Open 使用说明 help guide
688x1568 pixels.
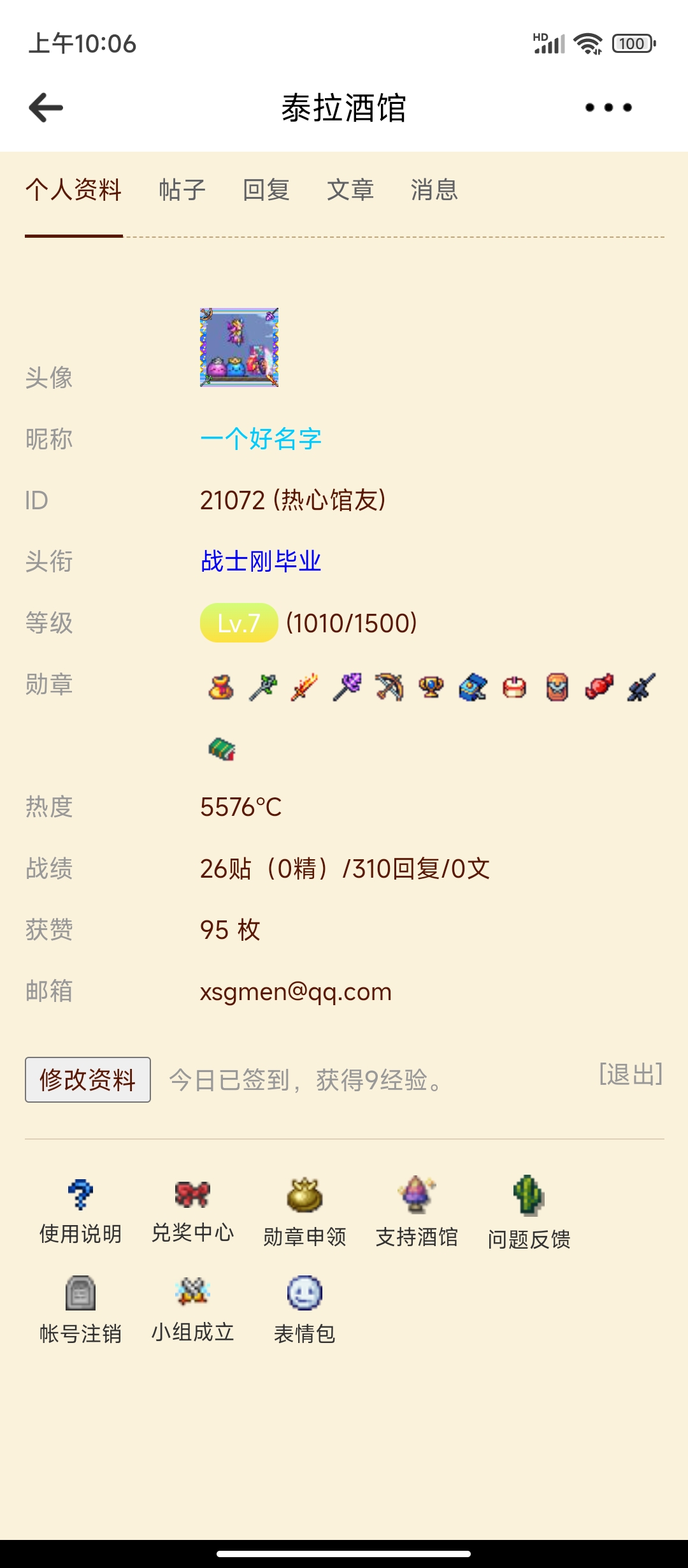(x=80, y=1211)
